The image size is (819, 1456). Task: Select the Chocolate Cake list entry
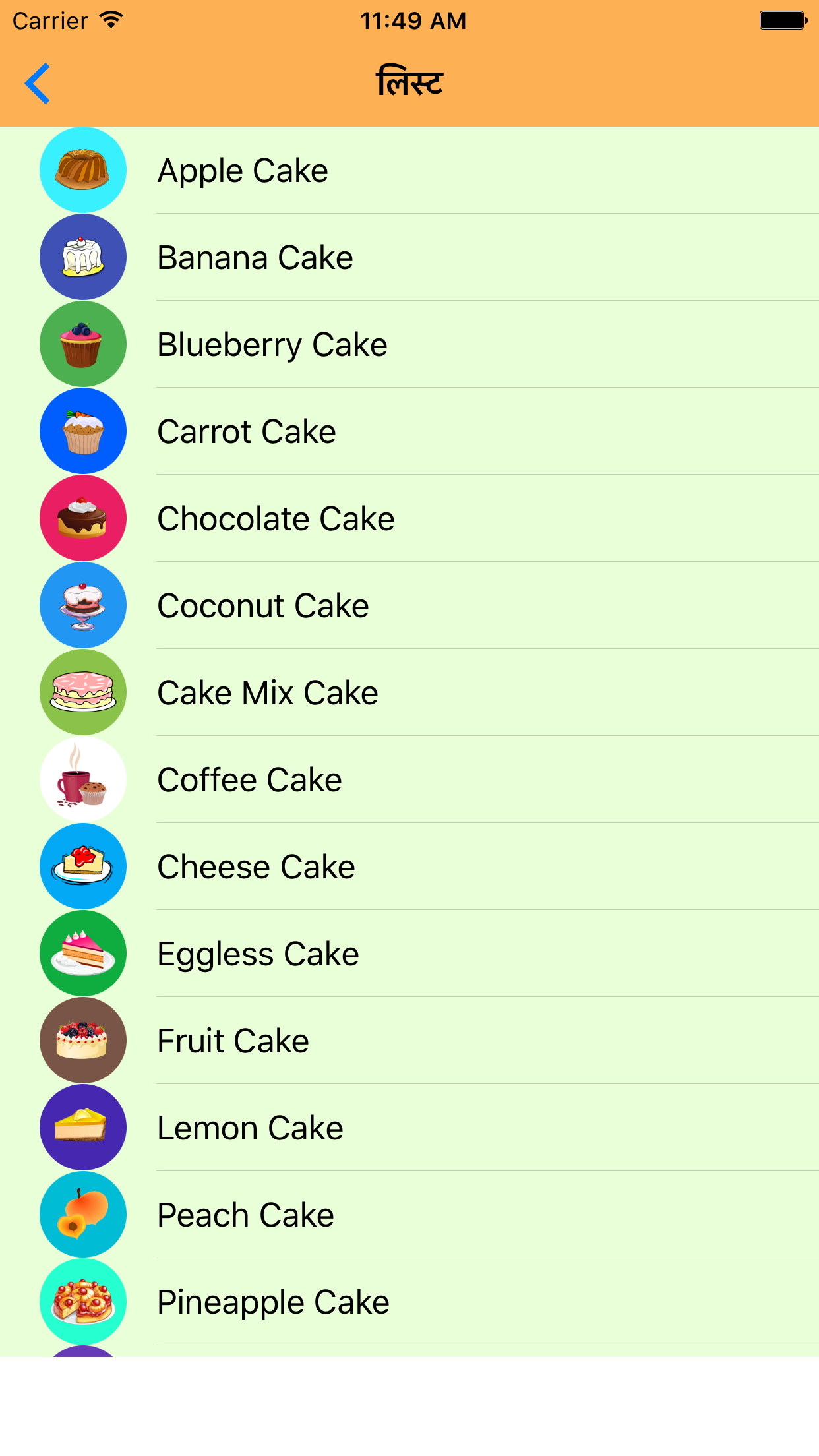click(276, 518)
